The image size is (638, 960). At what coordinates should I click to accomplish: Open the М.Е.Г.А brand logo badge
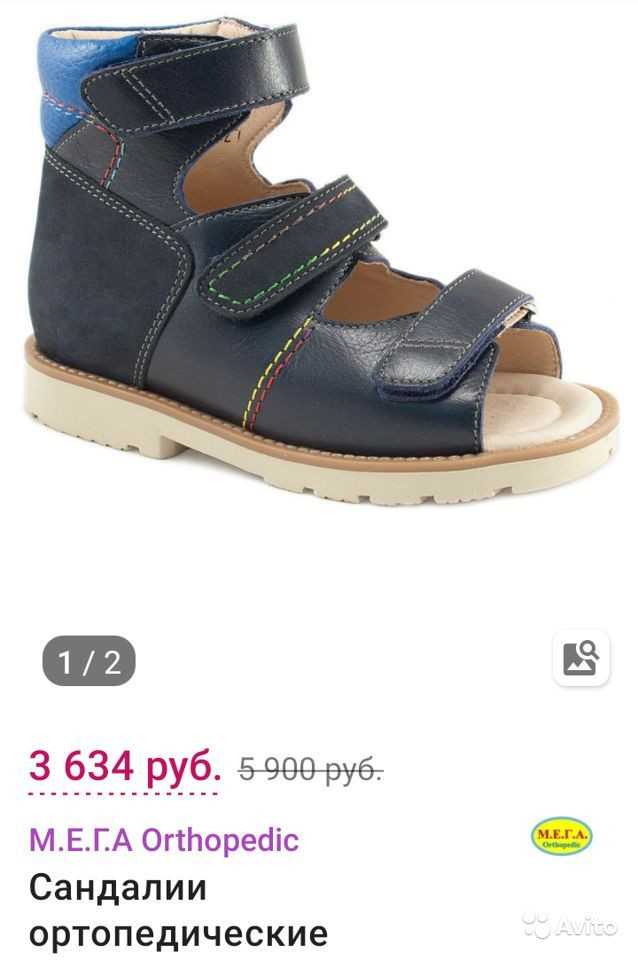pos(560,837)
